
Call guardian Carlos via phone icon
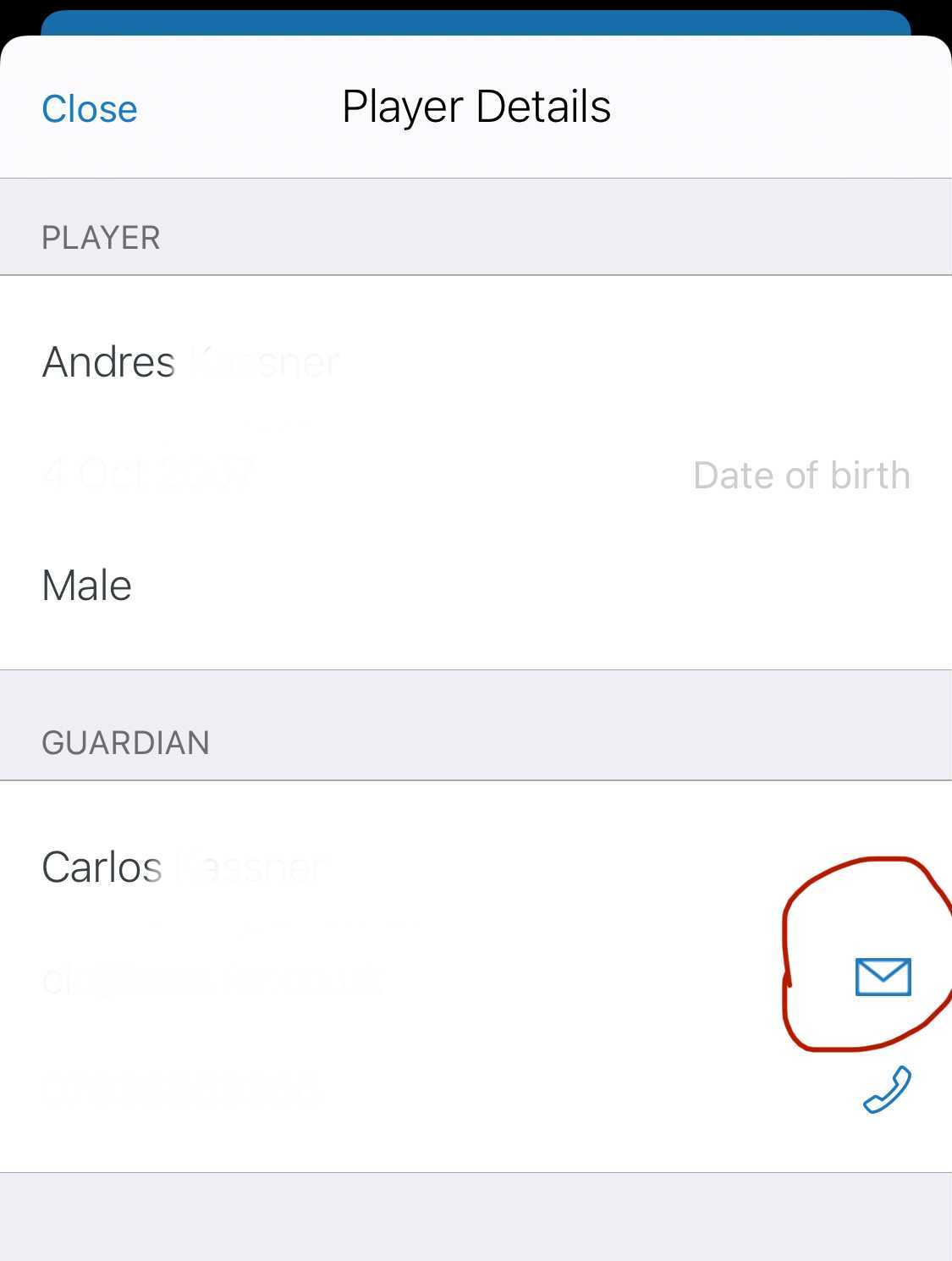pyautogui.click(x=887, y=1089)
